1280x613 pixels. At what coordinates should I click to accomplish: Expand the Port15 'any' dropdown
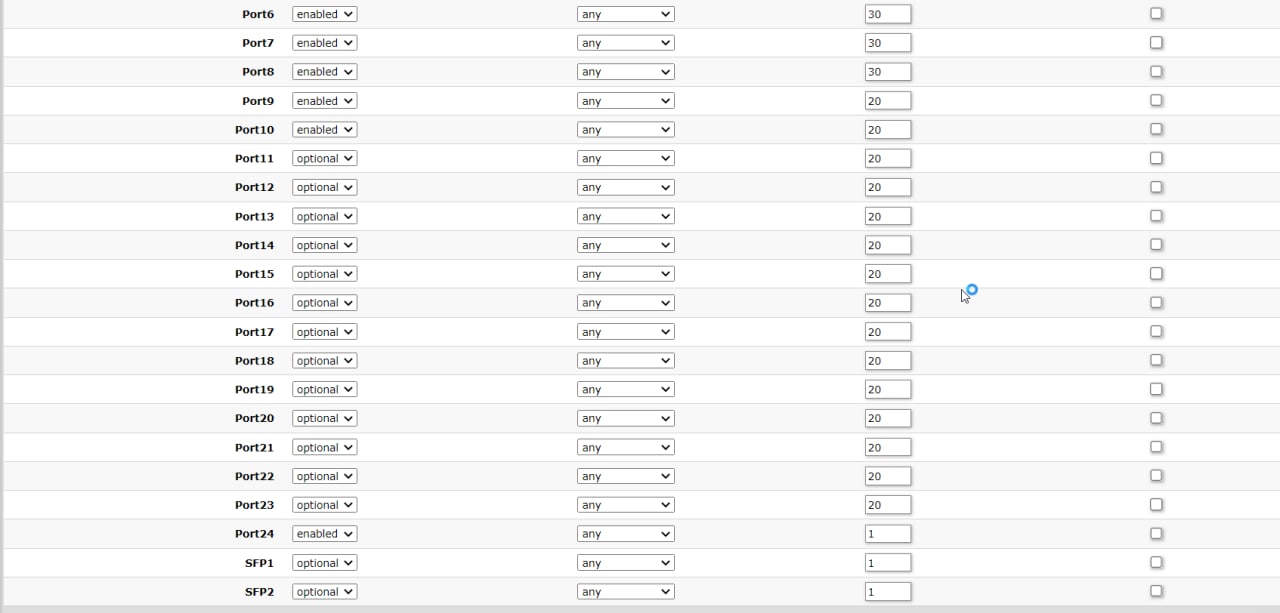(x=626, y=274)
